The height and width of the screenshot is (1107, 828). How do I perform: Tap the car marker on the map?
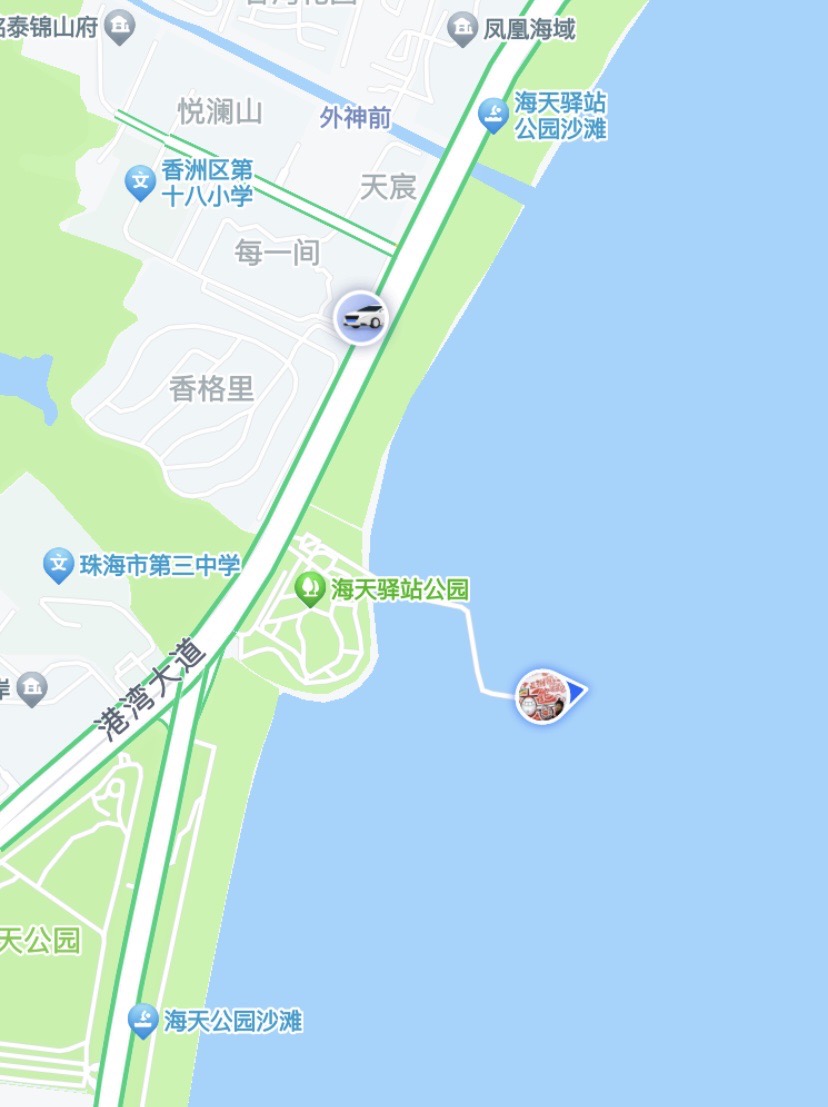click(x=360, y=318)
